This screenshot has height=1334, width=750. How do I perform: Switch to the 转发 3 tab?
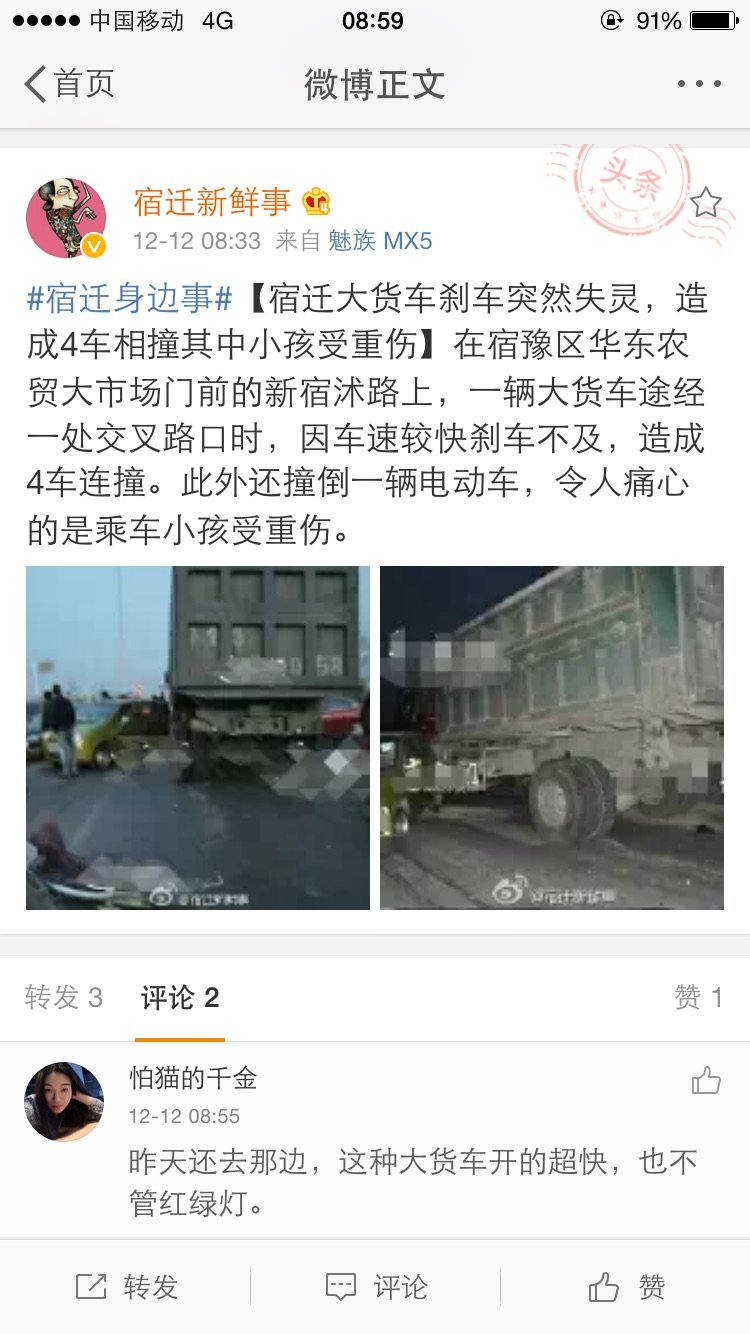[x=64, y=997]
